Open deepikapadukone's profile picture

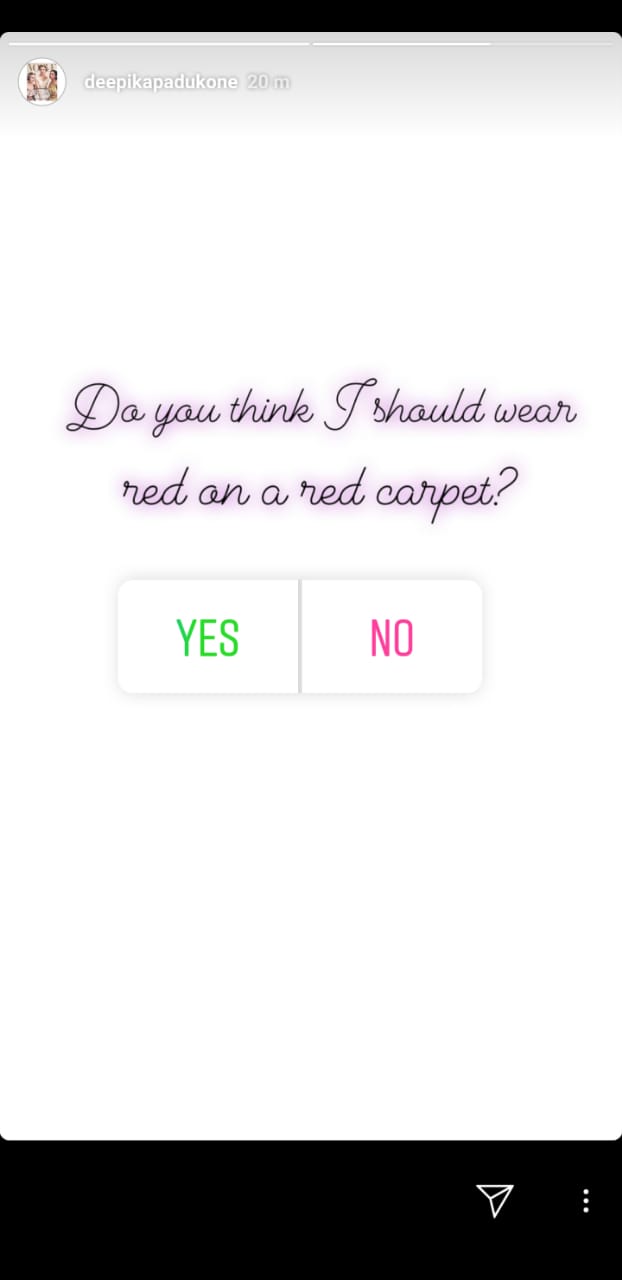[42, 82]
